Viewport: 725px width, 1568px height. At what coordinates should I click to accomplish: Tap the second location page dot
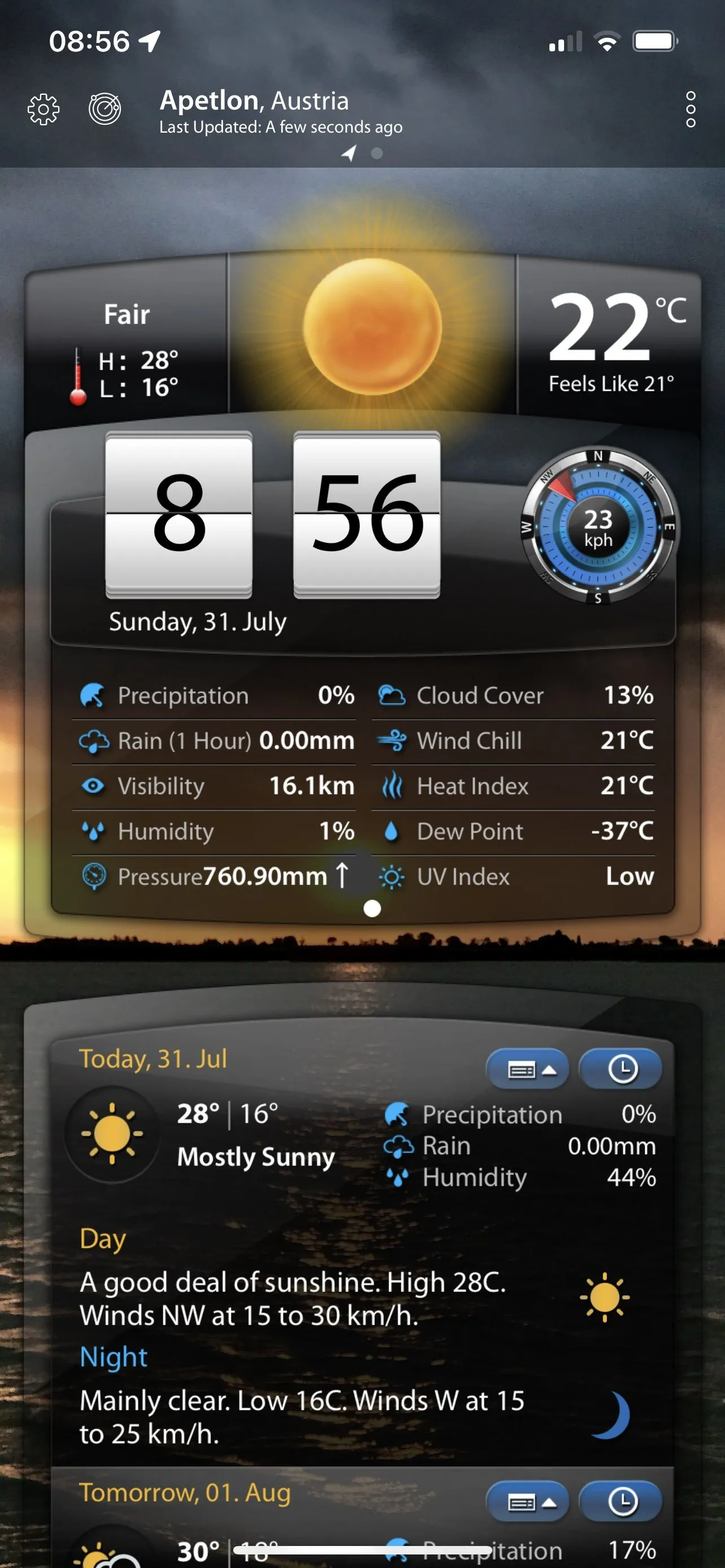point(377,154)
